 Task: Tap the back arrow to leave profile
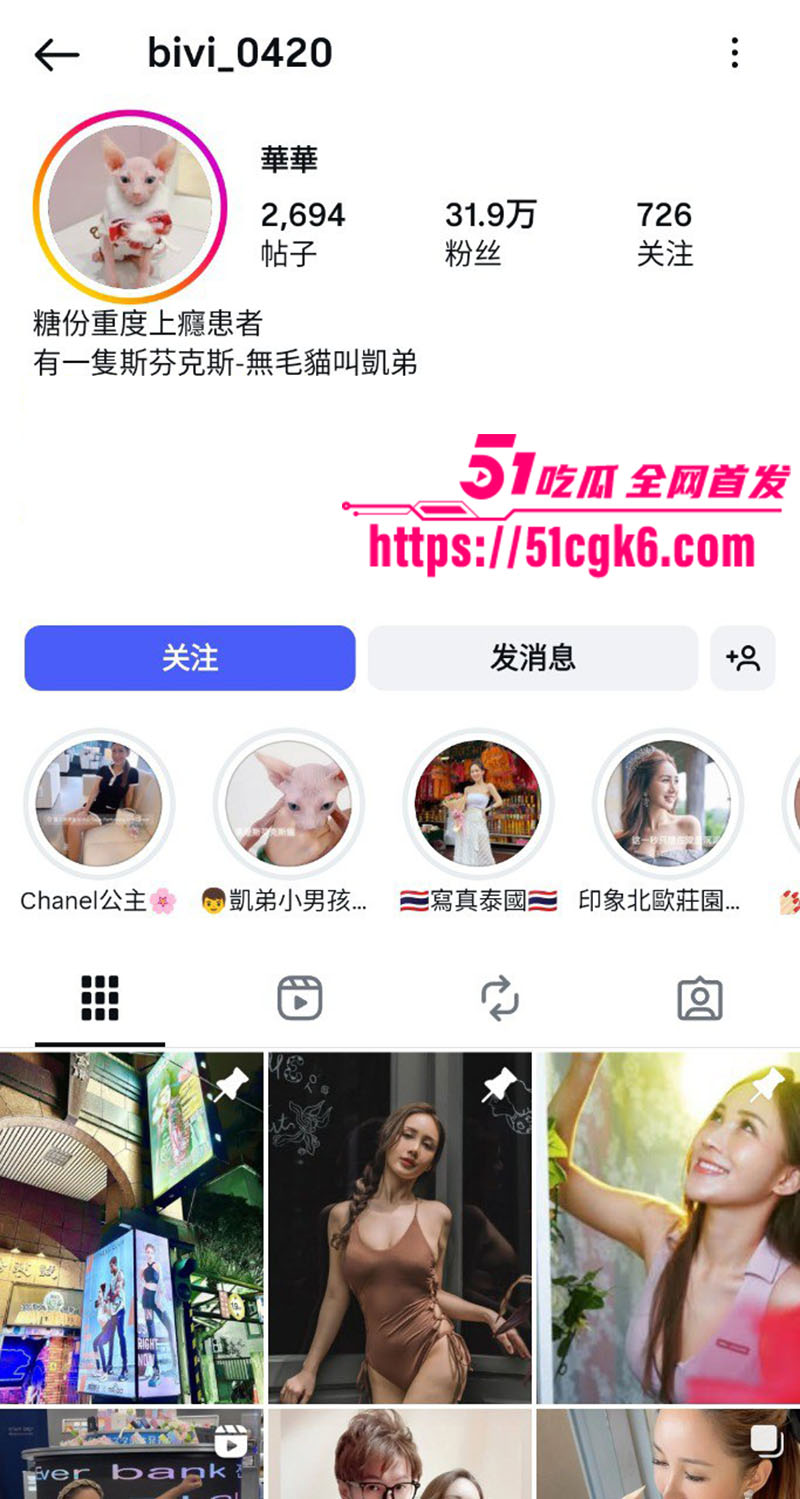[x=57, y=53]
